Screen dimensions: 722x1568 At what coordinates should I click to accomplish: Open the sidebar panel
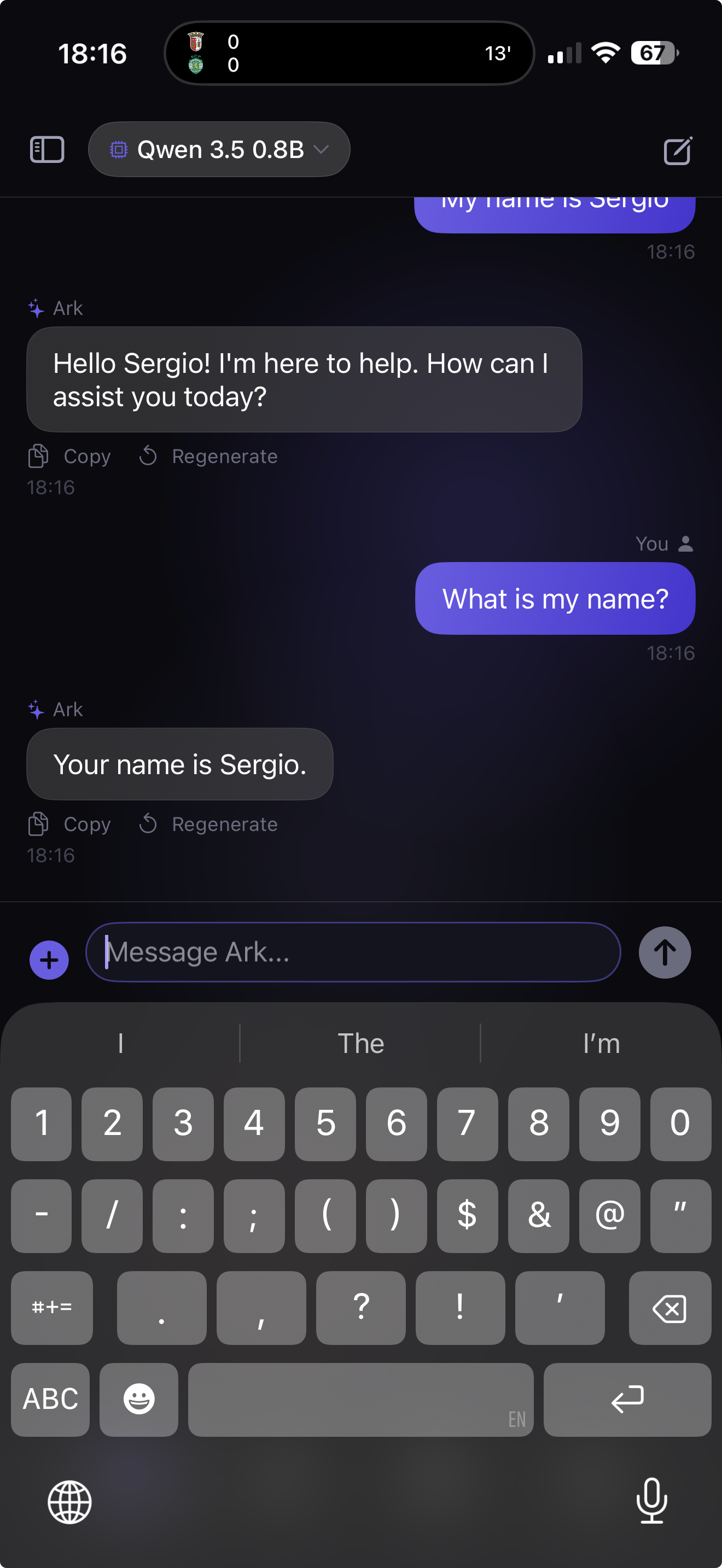[47, 149]
